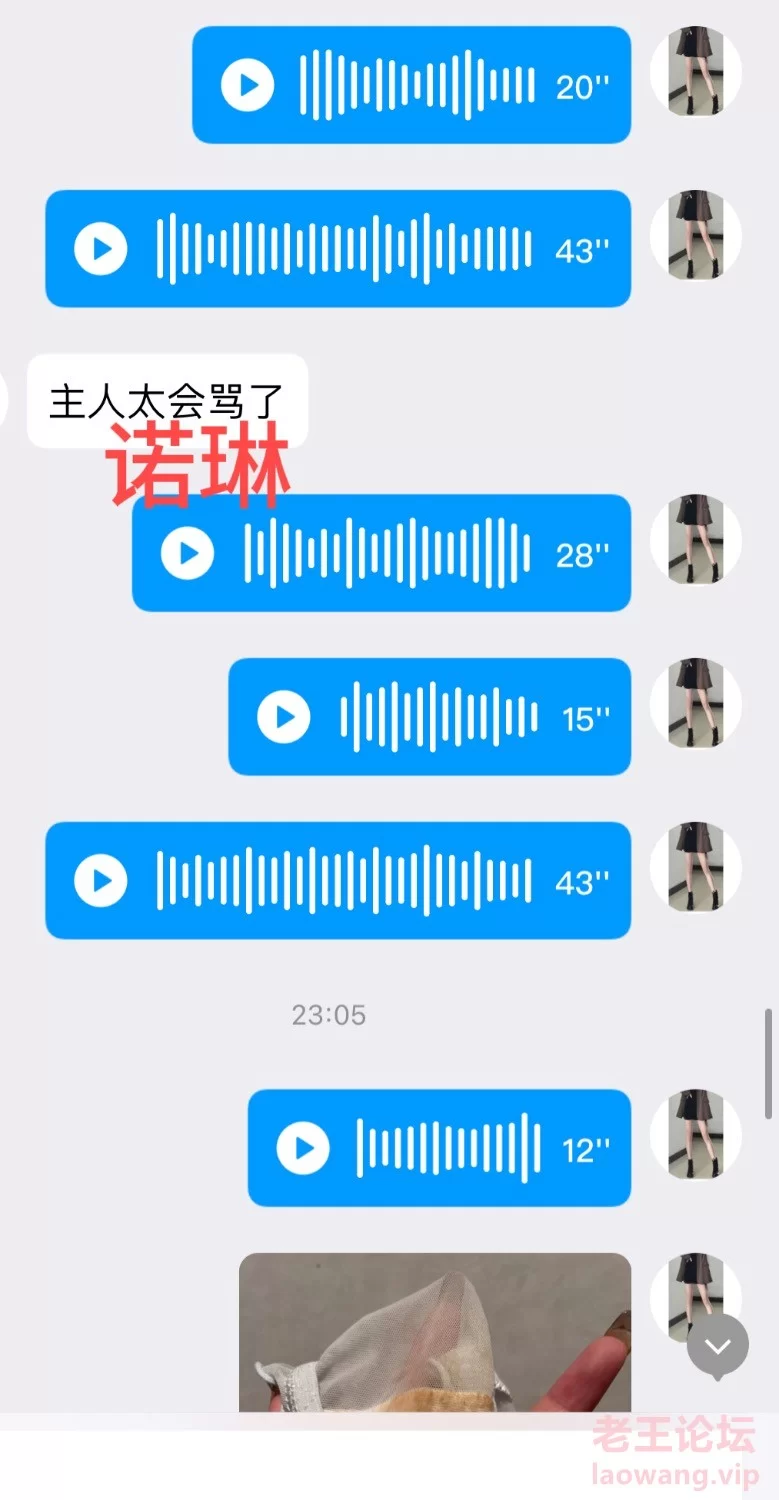
Task: Jump to latest messages with the down-arrow button
Action: coord(718,1346)
